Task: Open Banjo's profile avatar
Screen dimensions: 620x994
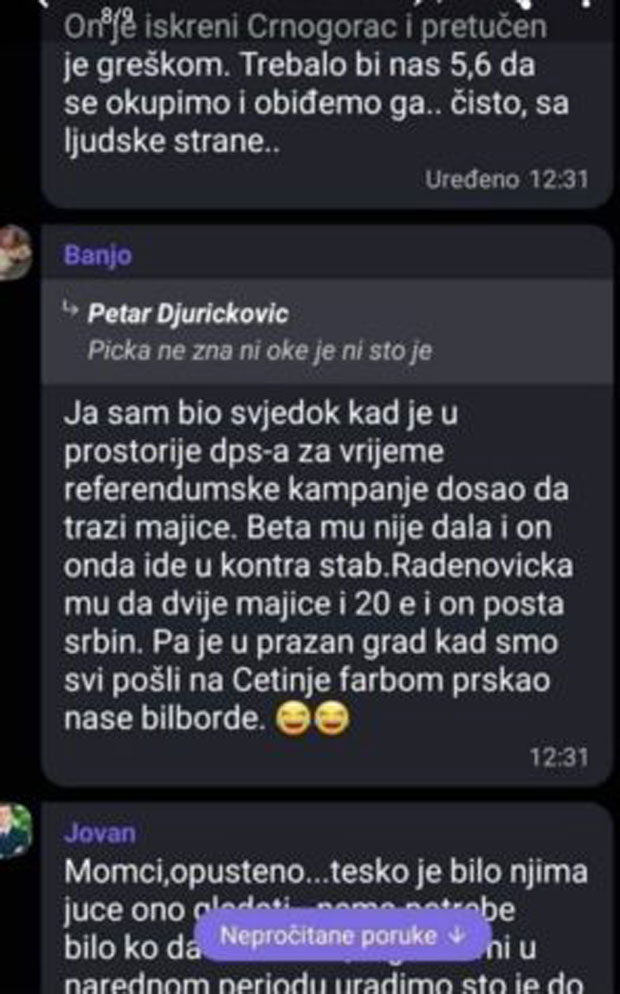Action: (12, 252)
